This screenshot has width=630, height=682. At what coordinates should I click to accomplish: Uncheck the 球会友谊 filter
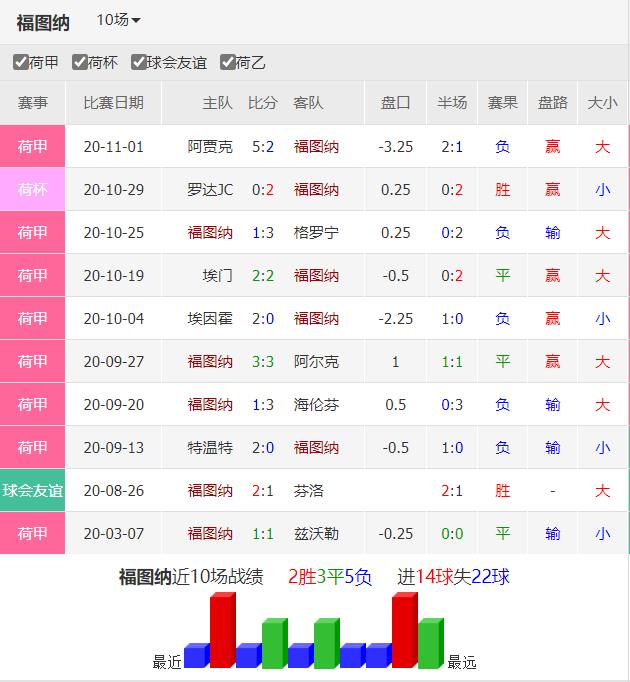[139, 62]
